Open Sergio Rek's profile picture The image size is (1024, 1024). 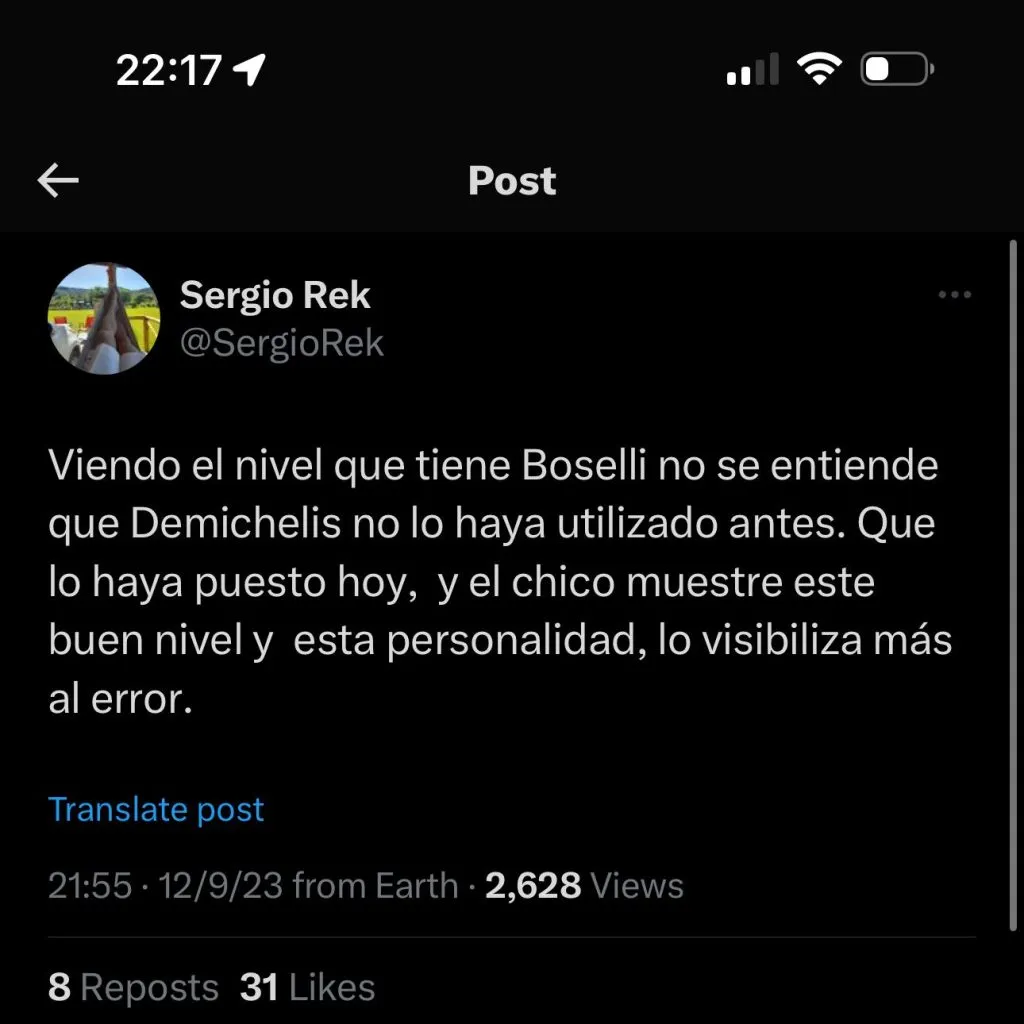click(x=104, y=319)
